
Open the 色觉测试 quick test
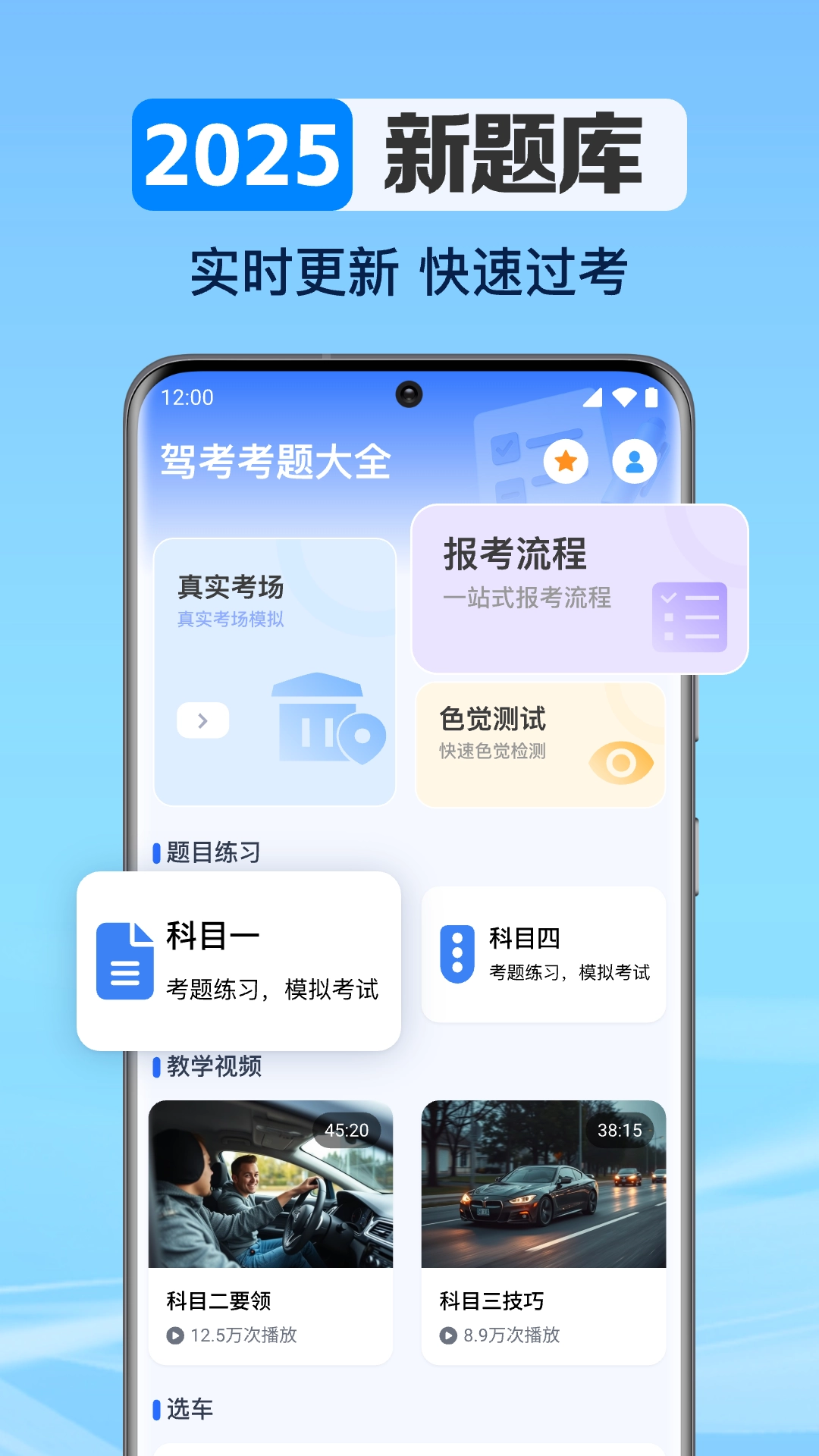coord(538,743)
